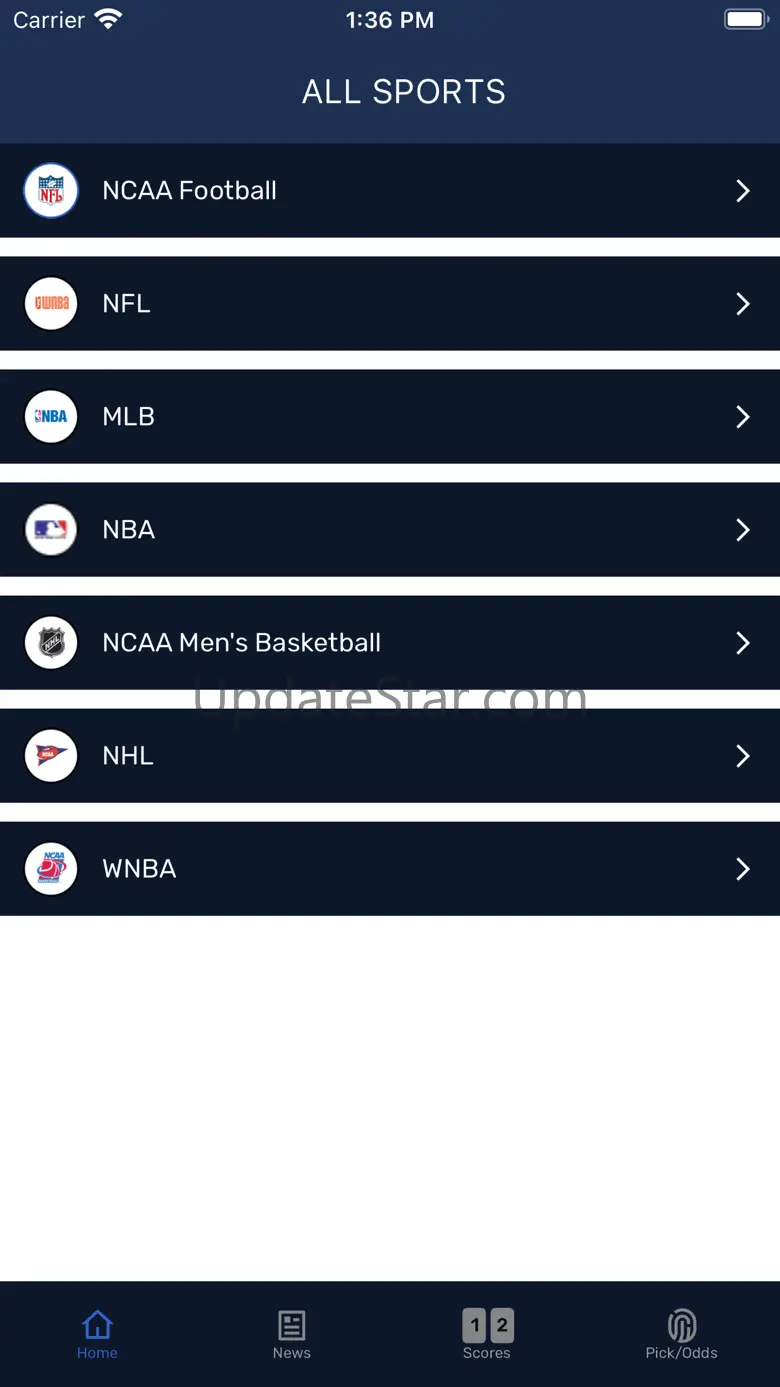Switch to the News tab
This screenshot has width=780, height=1387.
point(292,1335)
